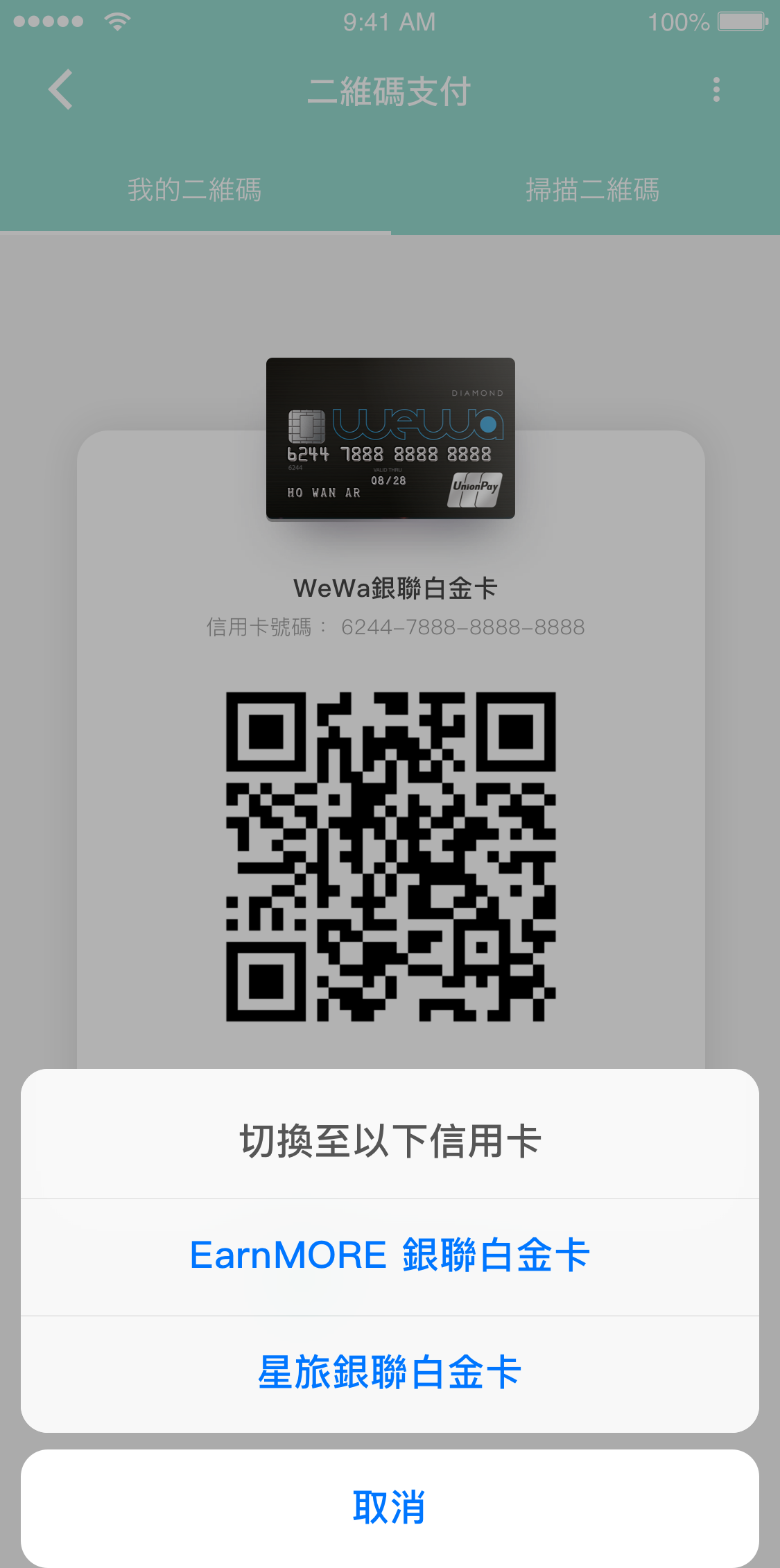
Task: Go back using the top arrow
Action: coord(61,90)
